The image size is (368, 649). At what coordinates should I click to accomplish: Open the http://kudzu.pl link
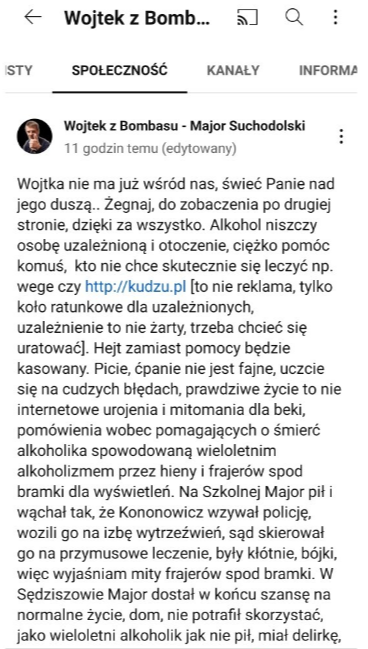click(x=136, y=286)
